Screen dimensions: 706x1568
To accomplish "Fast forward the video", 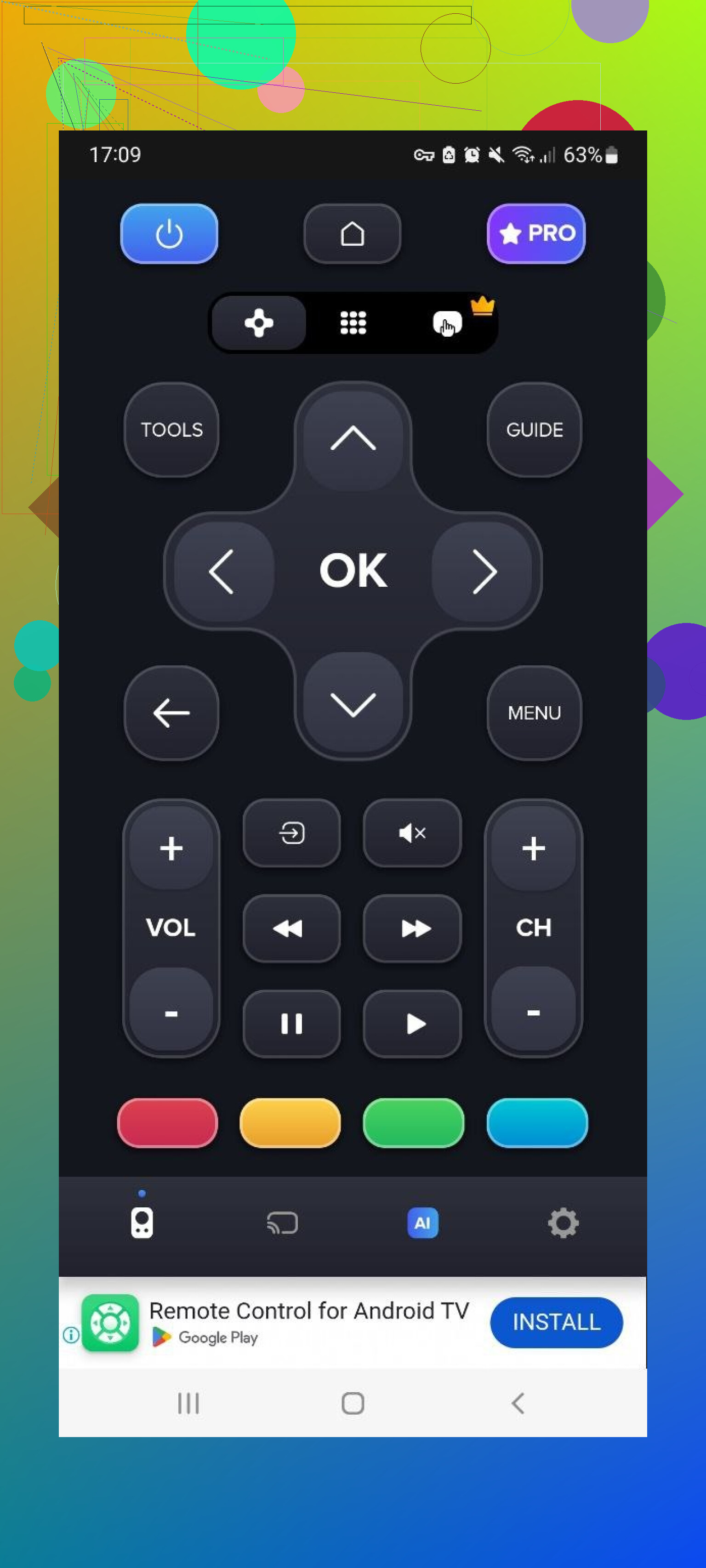I will pyautogui.click(x=412, y=928).
